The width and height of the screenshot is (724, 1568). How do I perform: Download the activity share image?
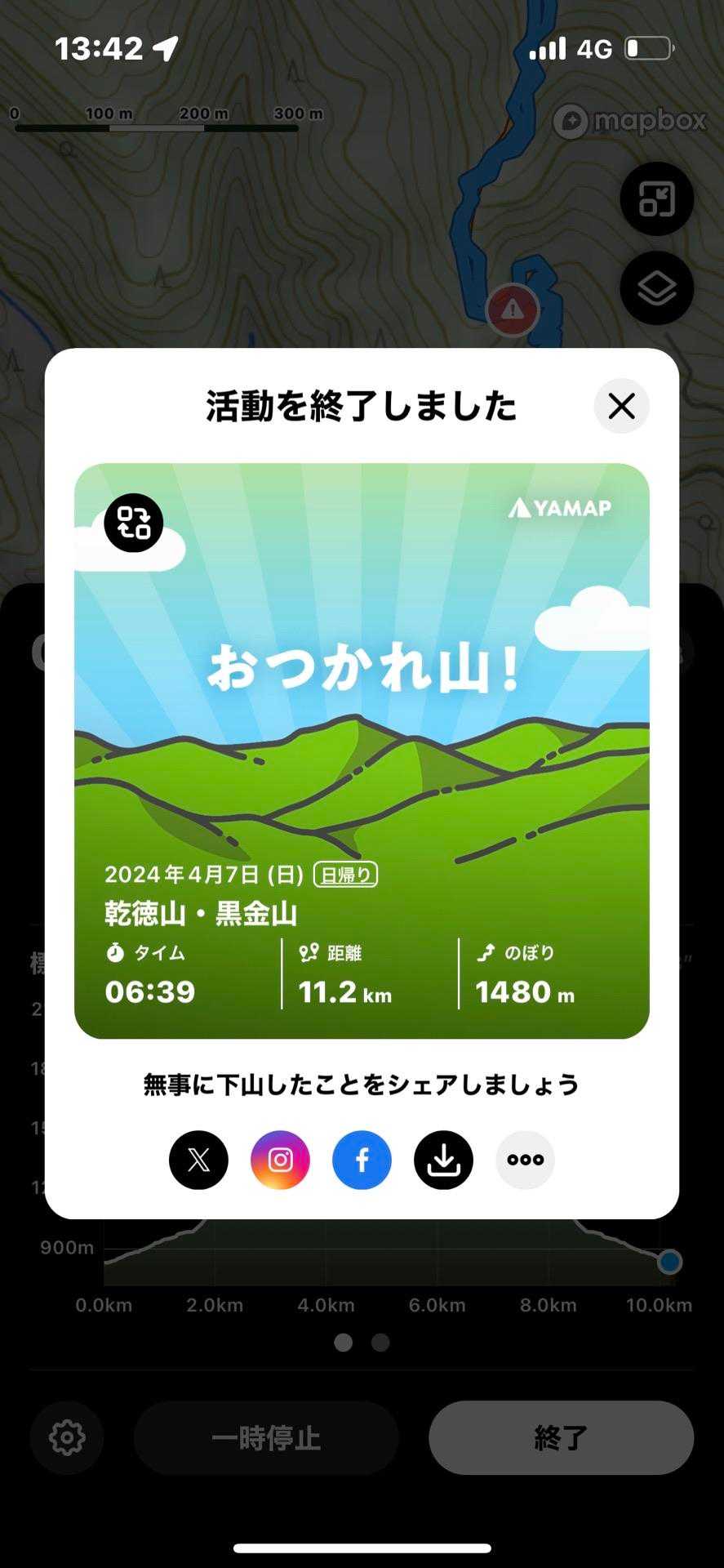[443, 1160]
